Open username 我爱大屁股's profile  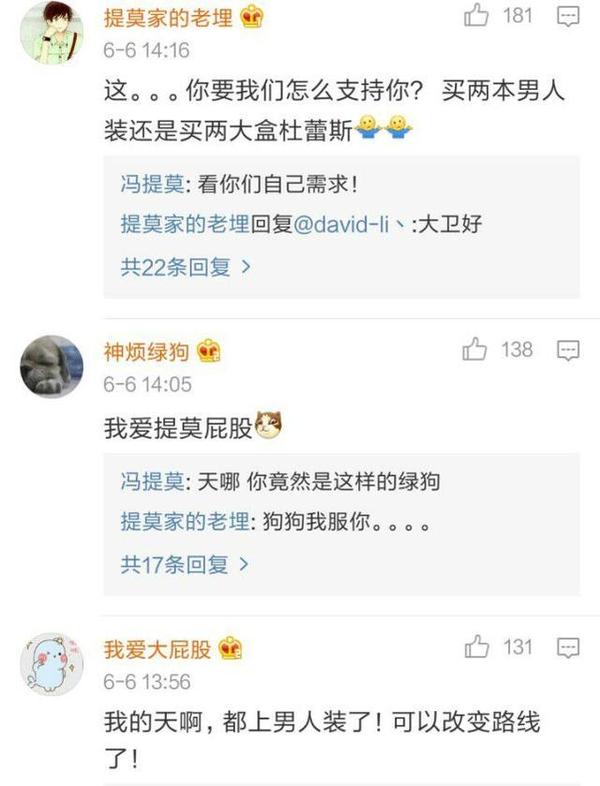[158, 649]
